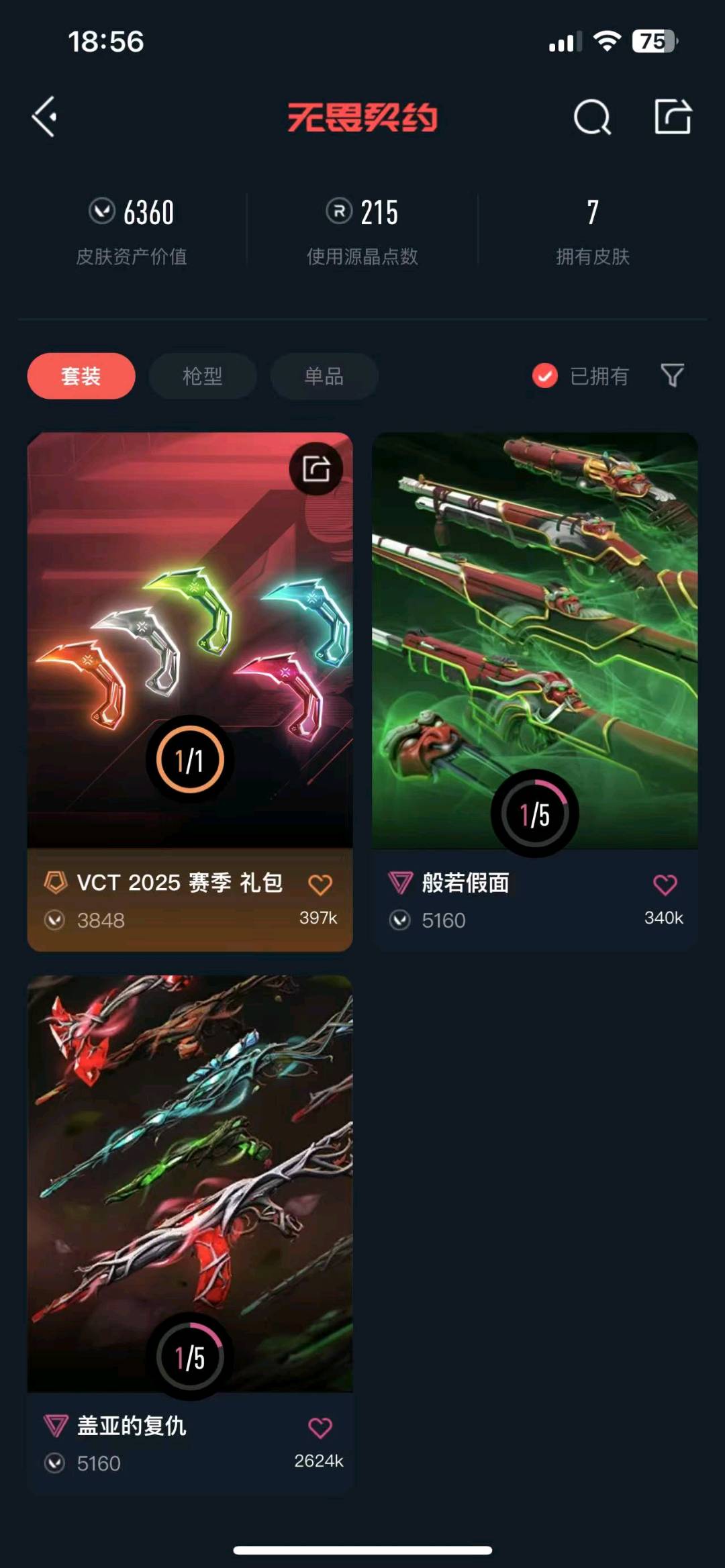Image resolution: width=725 pixels, height=1568 pixels.
Task: Open the filter funnel icon
Action: [x=672, y=375]
